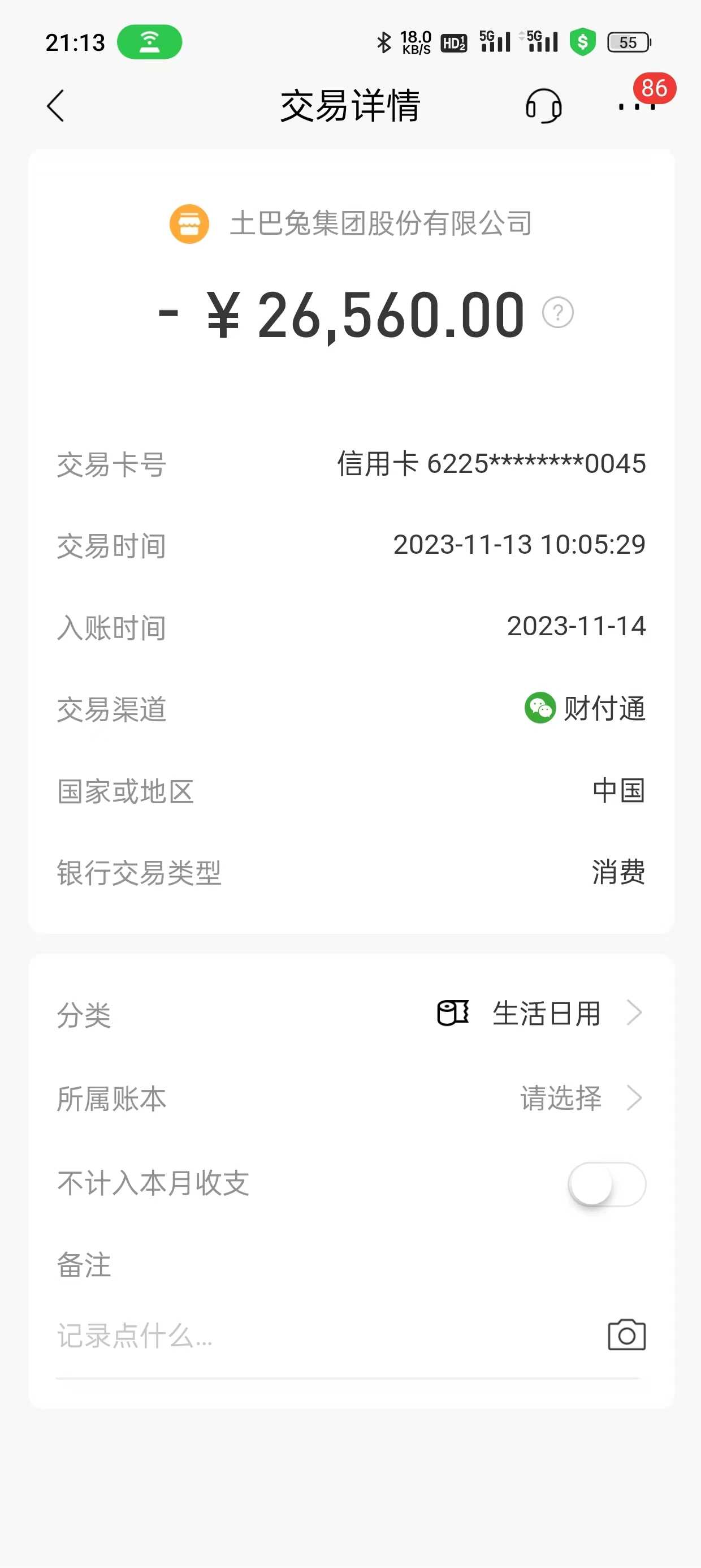Screen dimensions: 701x1568
Task: Attach a photo with the camera icon
Action: coord(626,1336)
